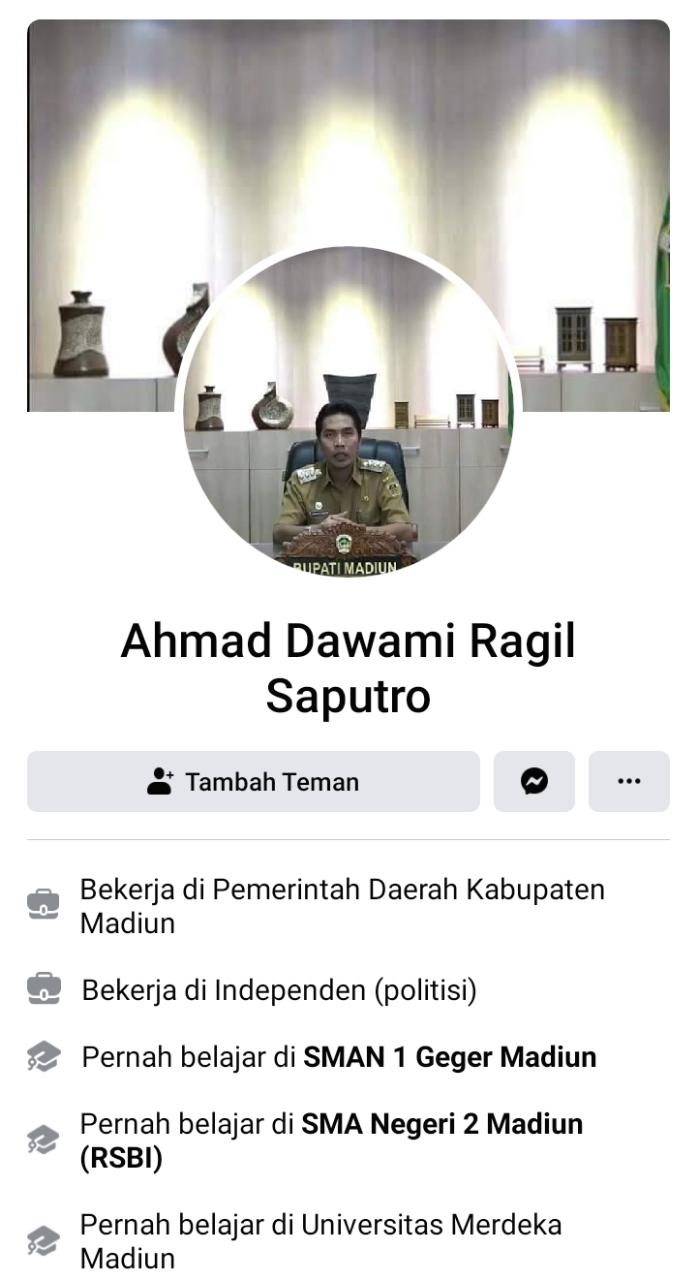Open SMAN 1 Geger Madiun page
697x1280 pixels.
(450, 1057)
